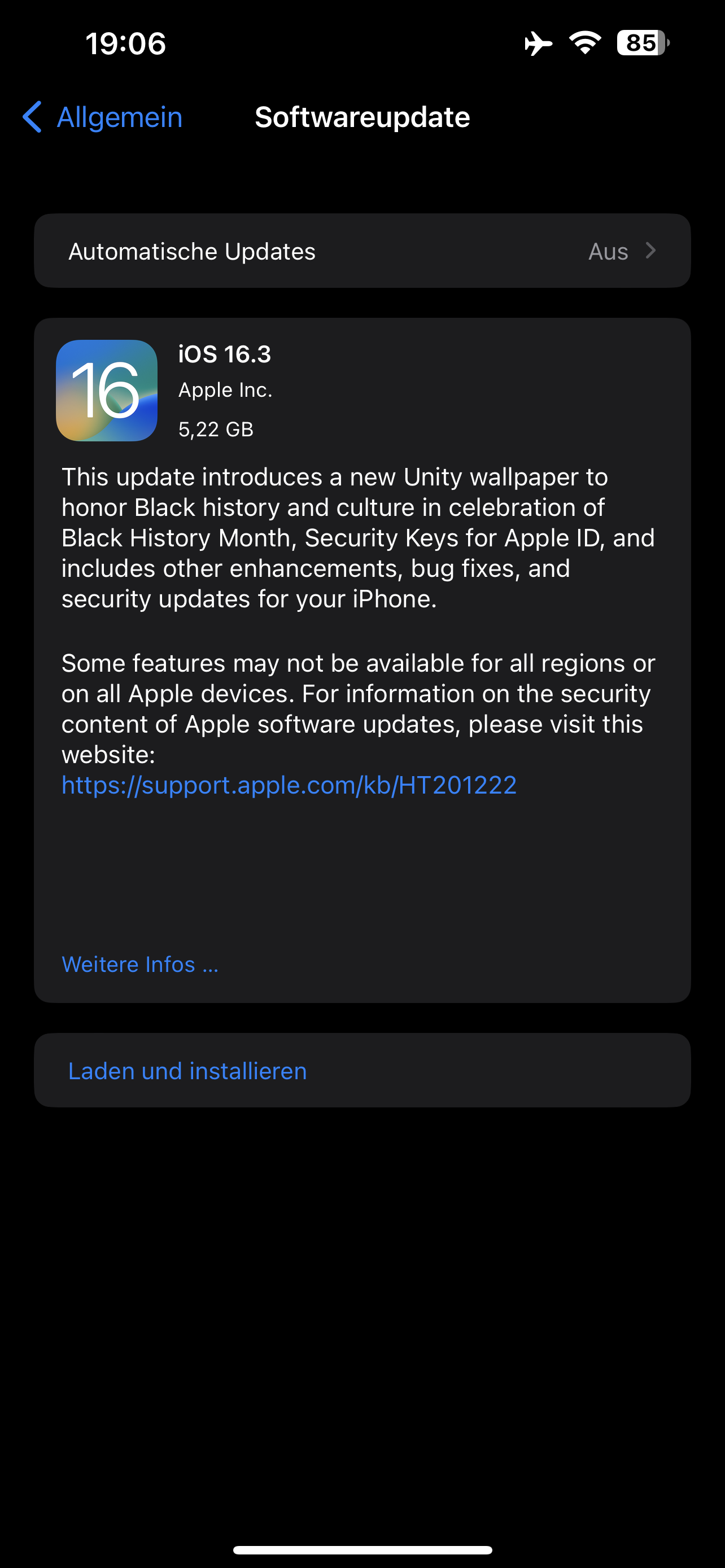725x1568 pixels.
Task: Tap Weitere Infos for more details
Action: pyautogui.click(x=140, y=964)
